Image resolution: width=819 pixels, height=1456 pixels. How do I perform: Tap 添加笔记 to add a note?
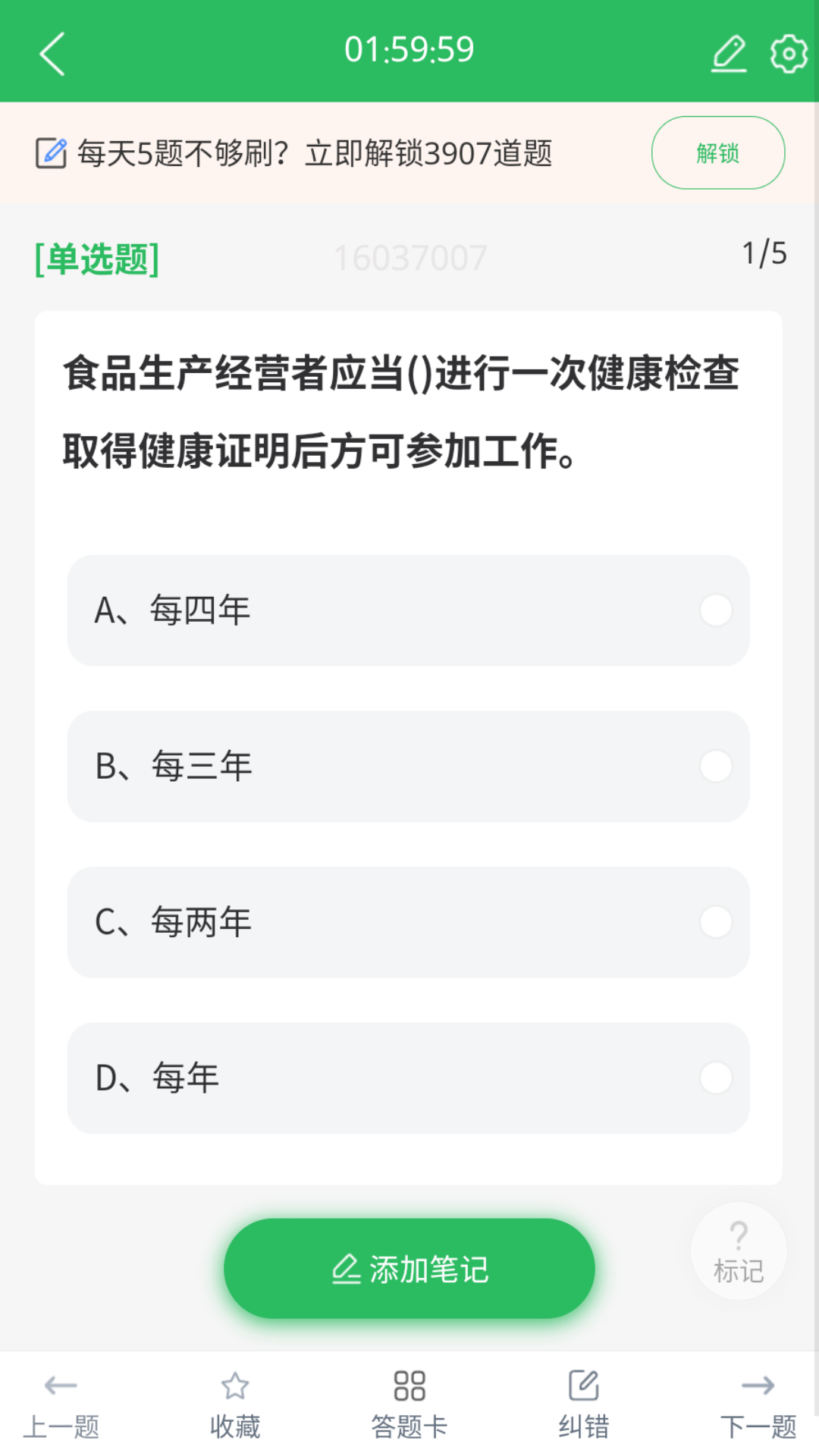coord(408,1266)
